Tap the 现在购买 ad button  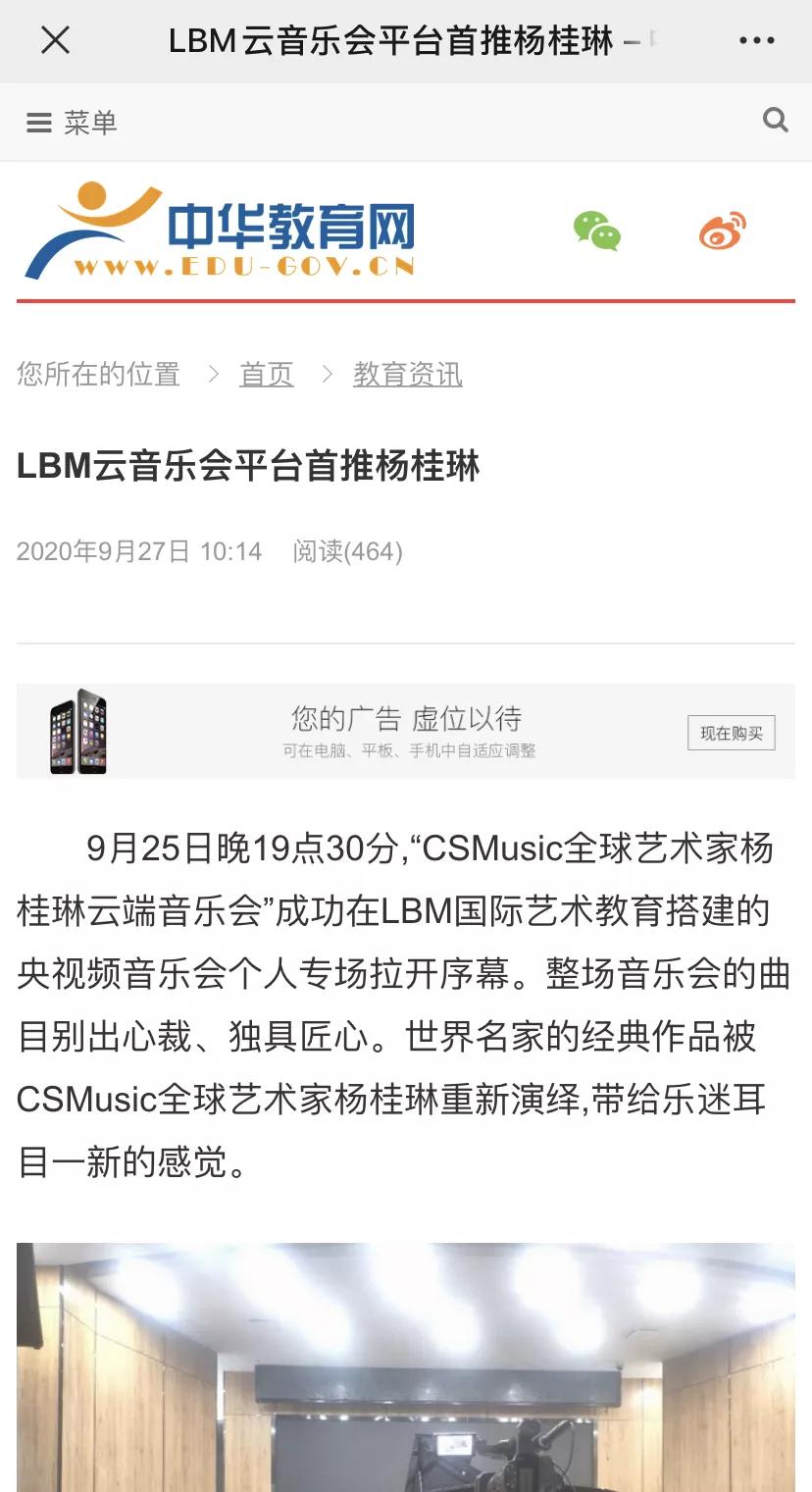click(x=731, y=733)
